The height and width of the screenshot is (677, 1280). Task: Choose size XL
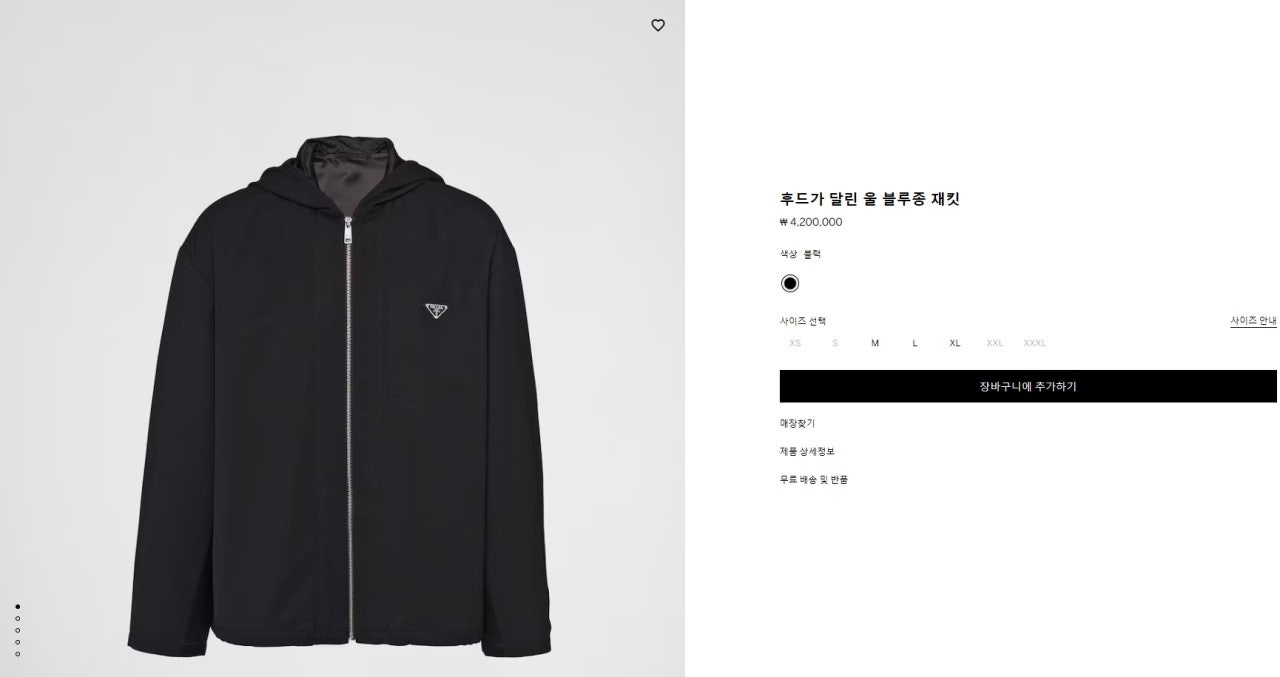[955, 343]
